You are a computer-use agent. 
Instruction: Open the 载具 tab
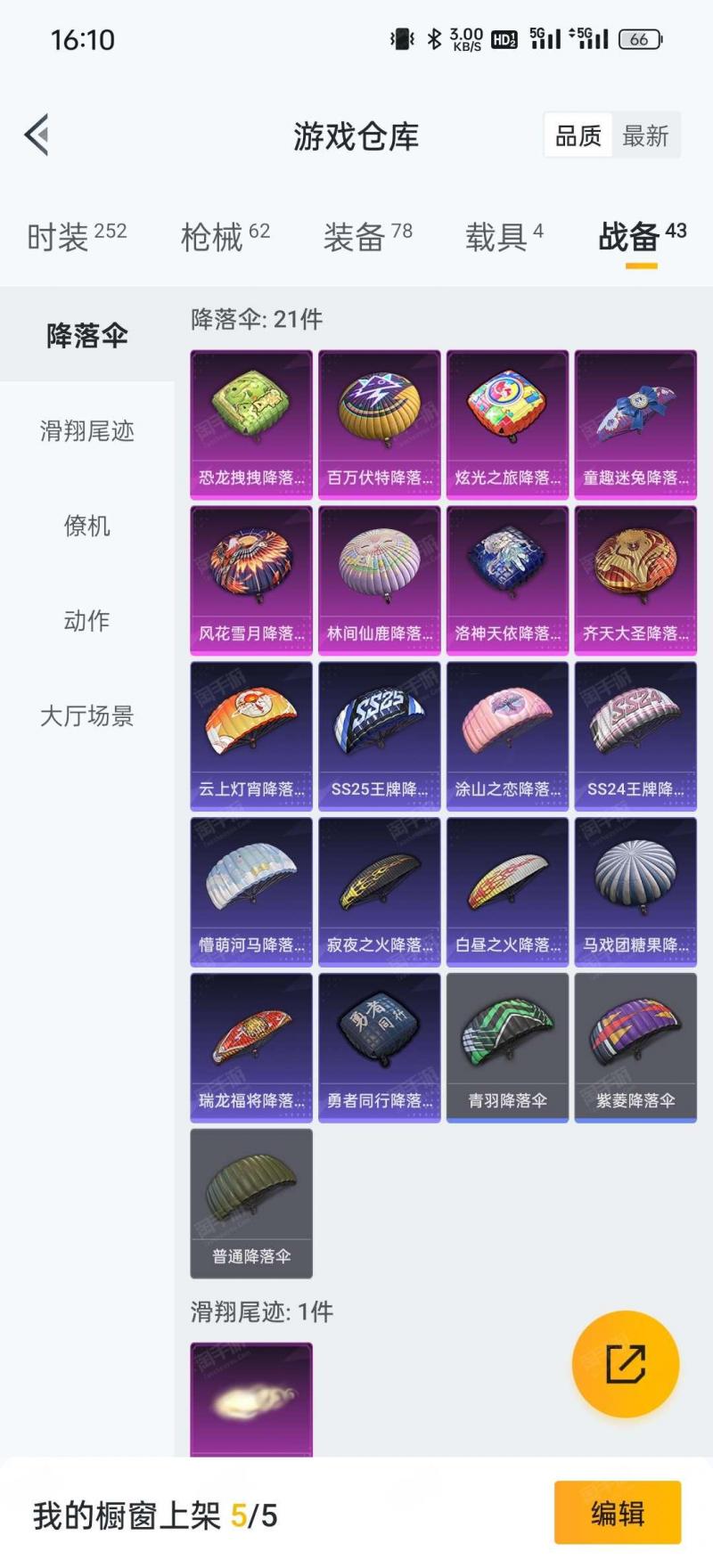(x=504, y=236)
